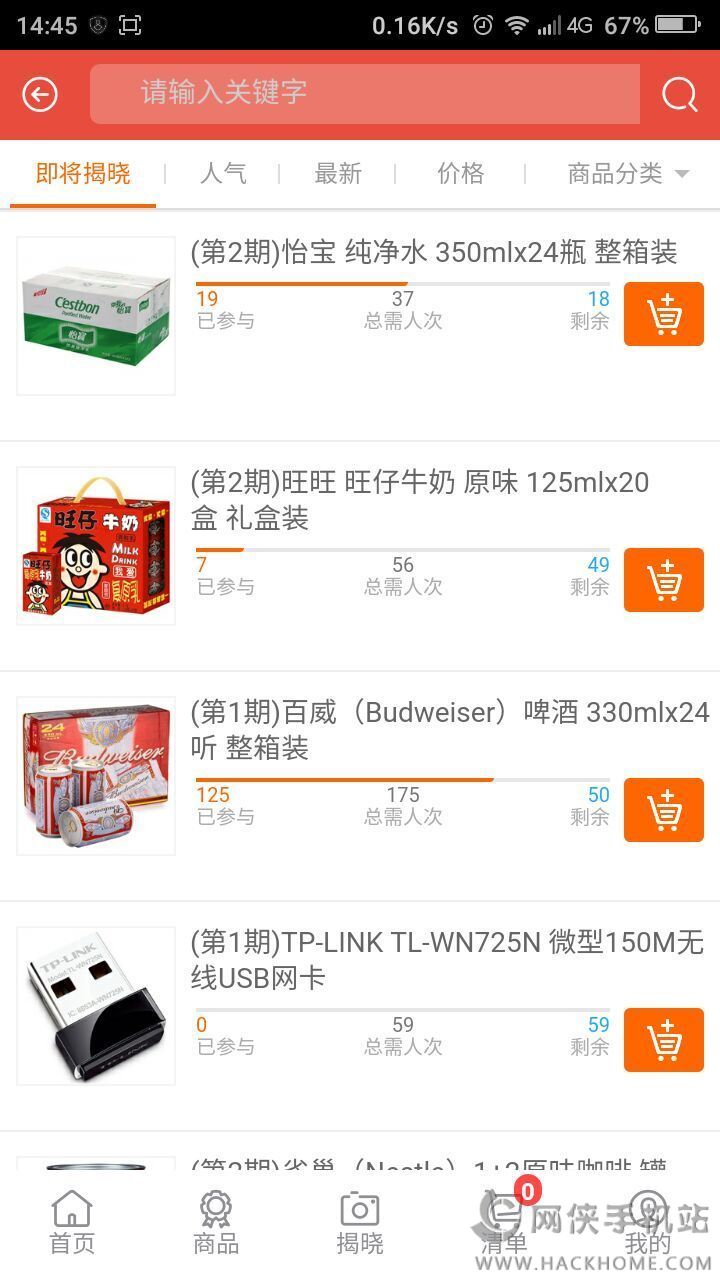Open the 清单 cart list tab
This screenshot has width=720, height=1280.
tap(504, 1222)
